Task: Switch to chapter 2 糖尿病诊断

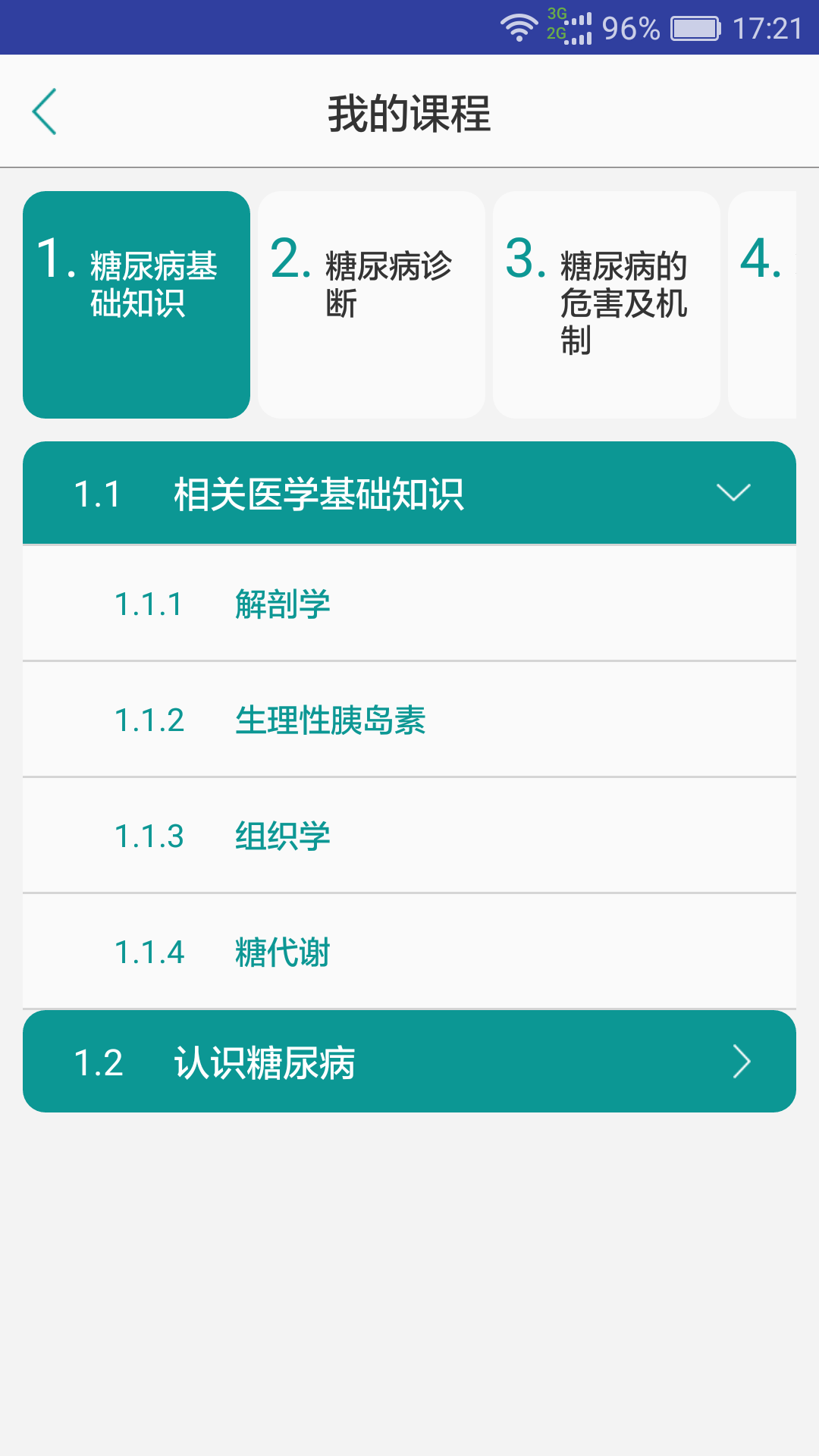Action: [x=372, y=304]
